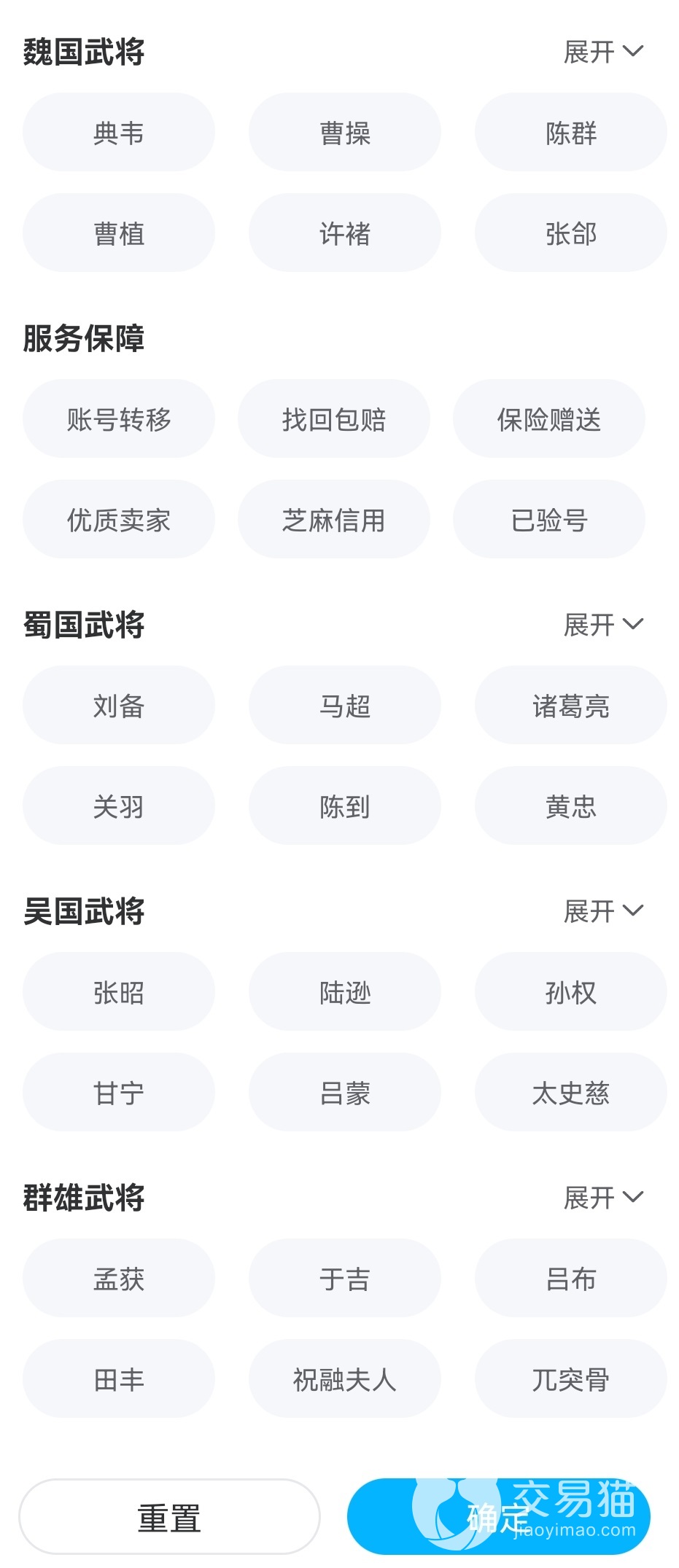The height and width of the screenshot is (1568, 679).
Task: Choose 关羽 filter chip
Action: click(x=119, y=806)
